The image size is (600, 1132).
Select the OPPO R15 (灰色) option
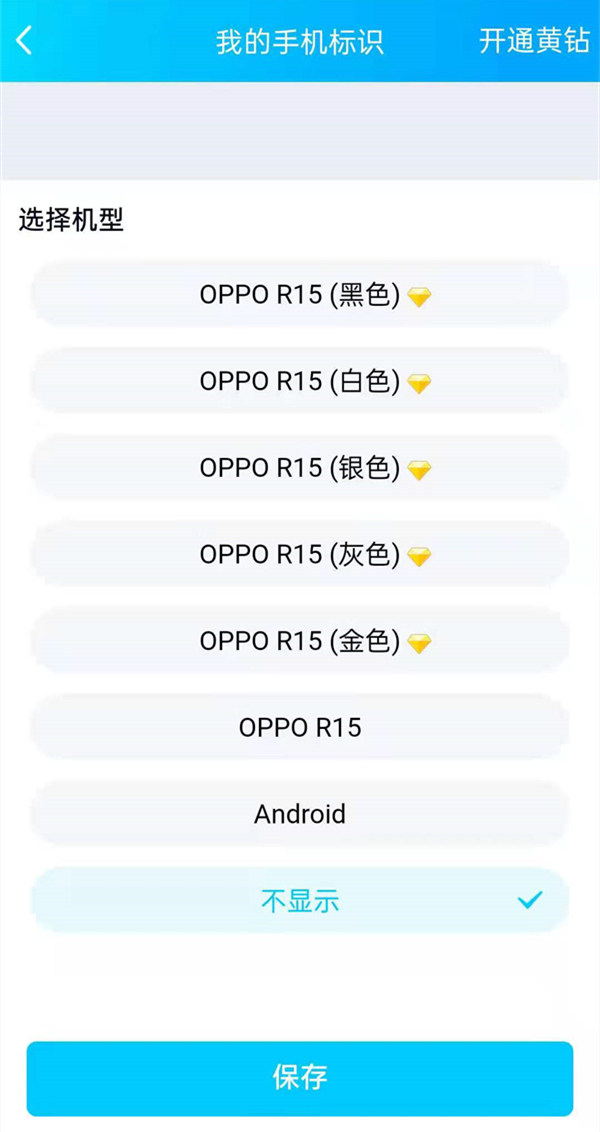(300, 554)
